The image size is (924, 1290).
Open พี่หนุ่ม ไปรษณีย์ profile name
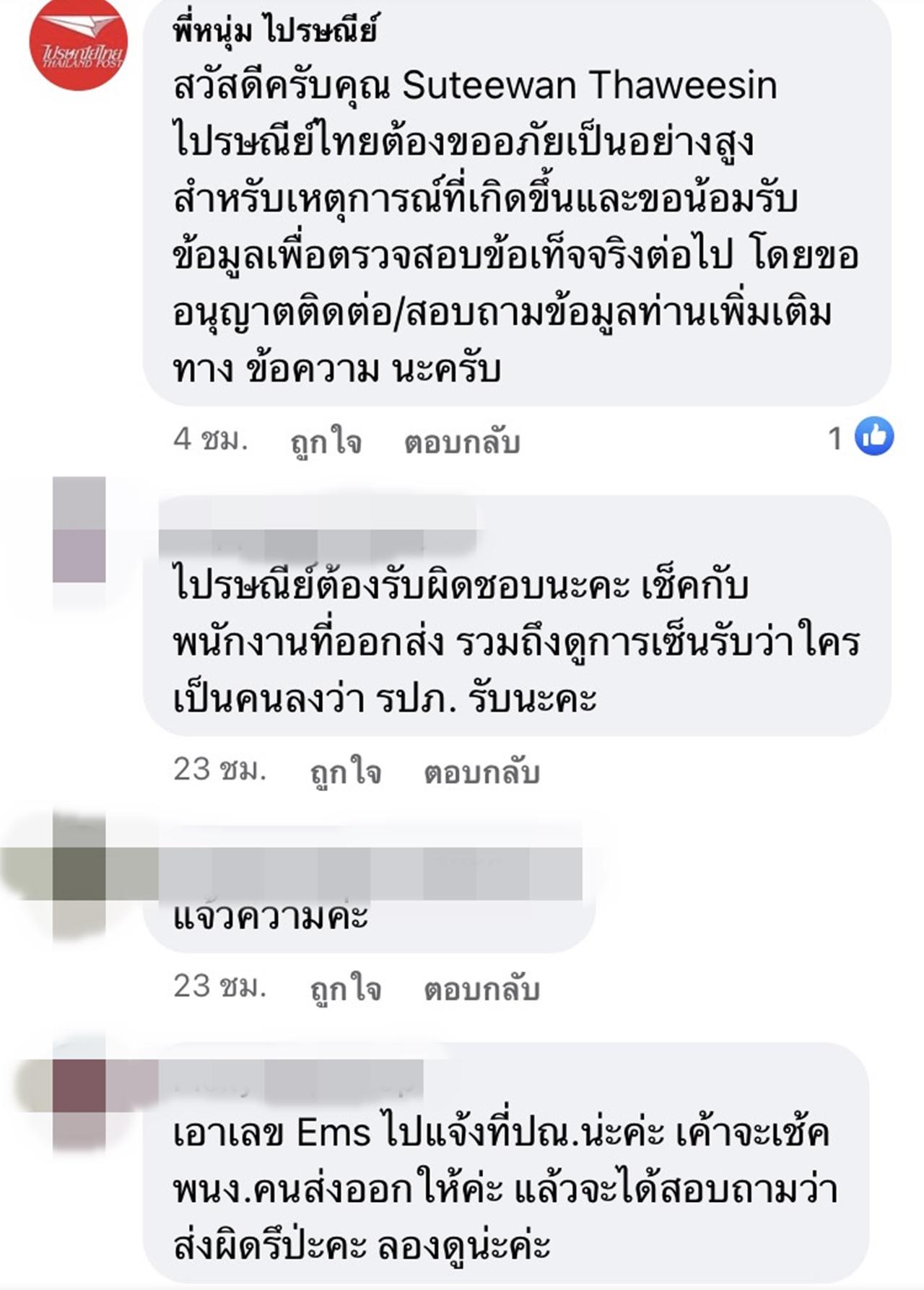[275, 31]
